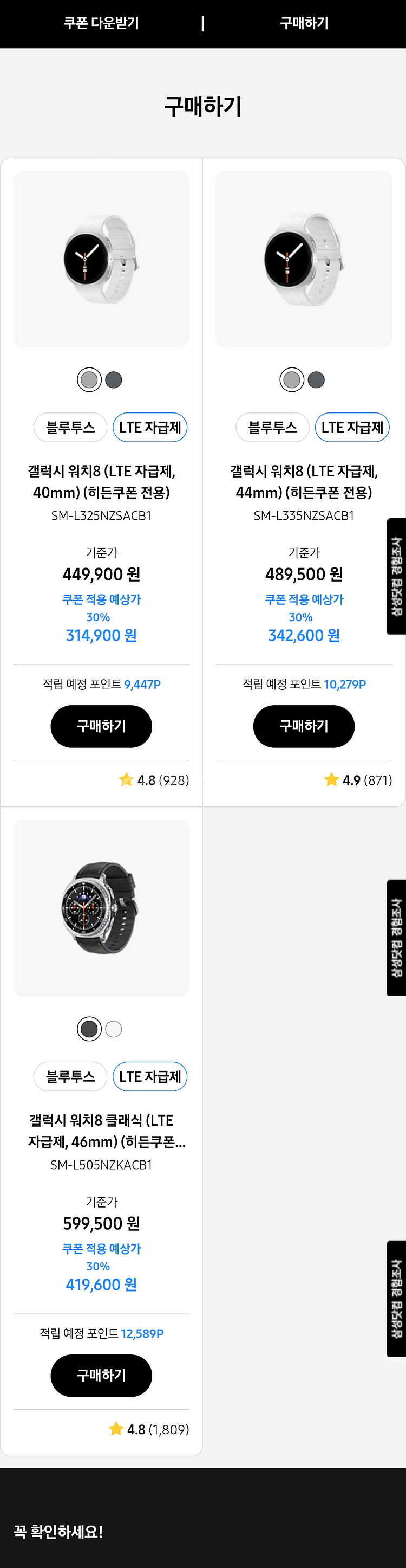Viewport: 406px width, 1568px height.
Task: Select LTE 자급제 for the 40mm Watch8
Action: pos(150,427)
